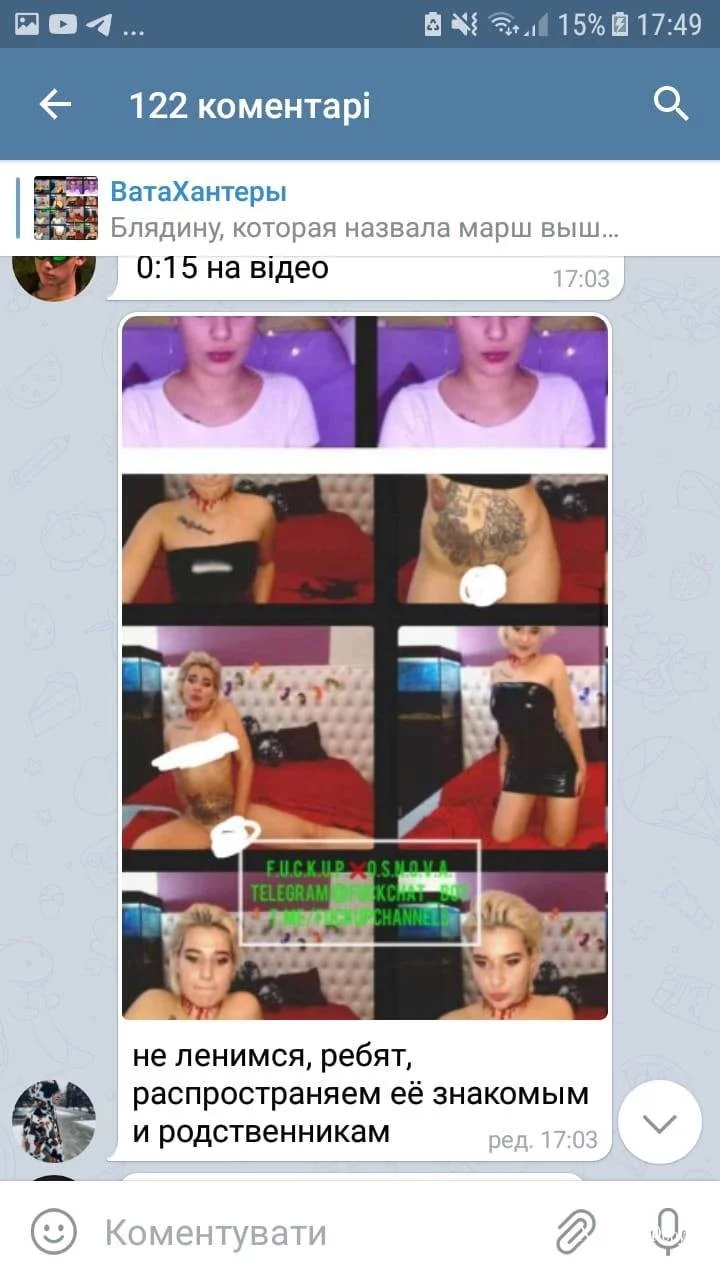The image size is (720, 1280).
Task: Search within the 122 comments
Action: (x=670, y=104)
